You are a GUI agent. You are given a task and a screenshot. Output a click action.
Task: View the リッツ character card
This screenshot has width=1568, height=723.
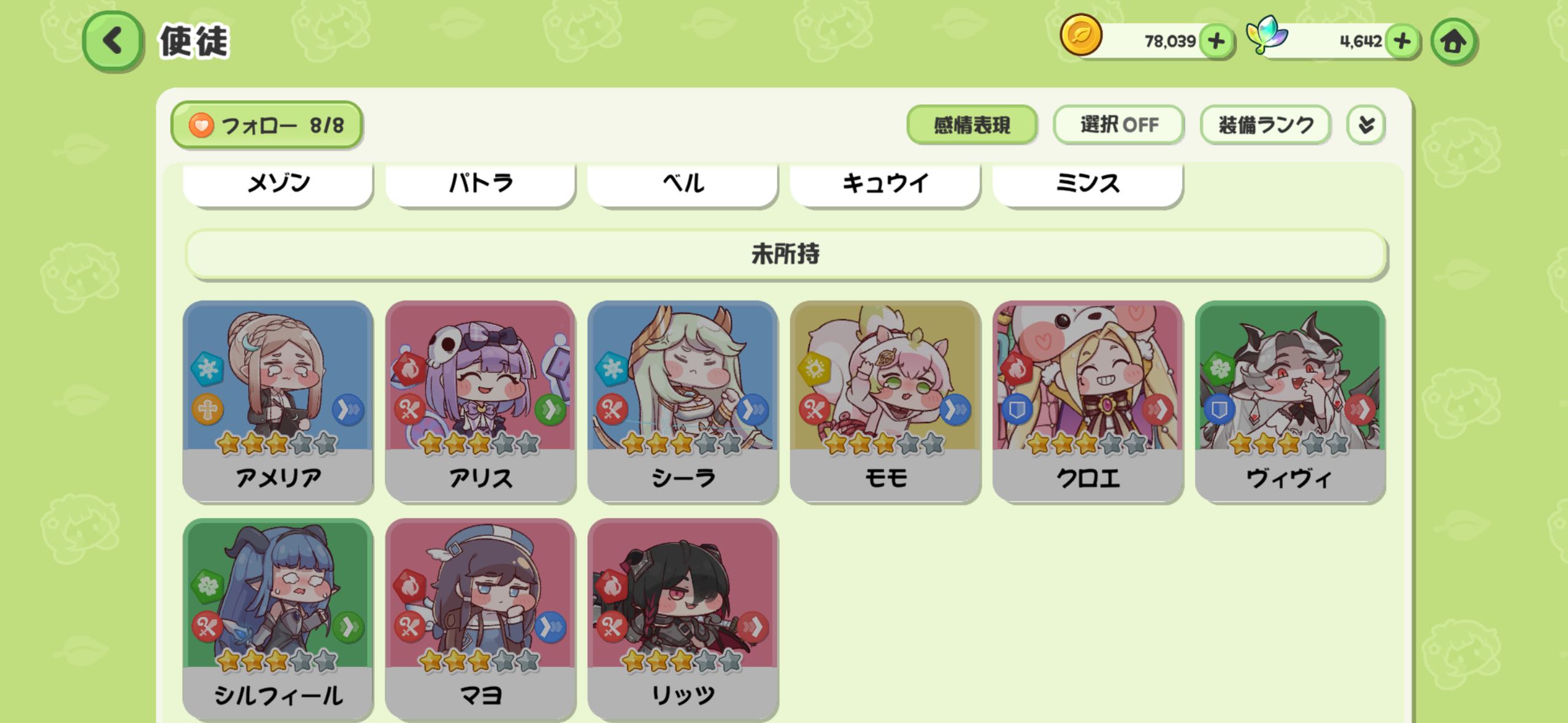pyautogui.click(x=683, y=619)
